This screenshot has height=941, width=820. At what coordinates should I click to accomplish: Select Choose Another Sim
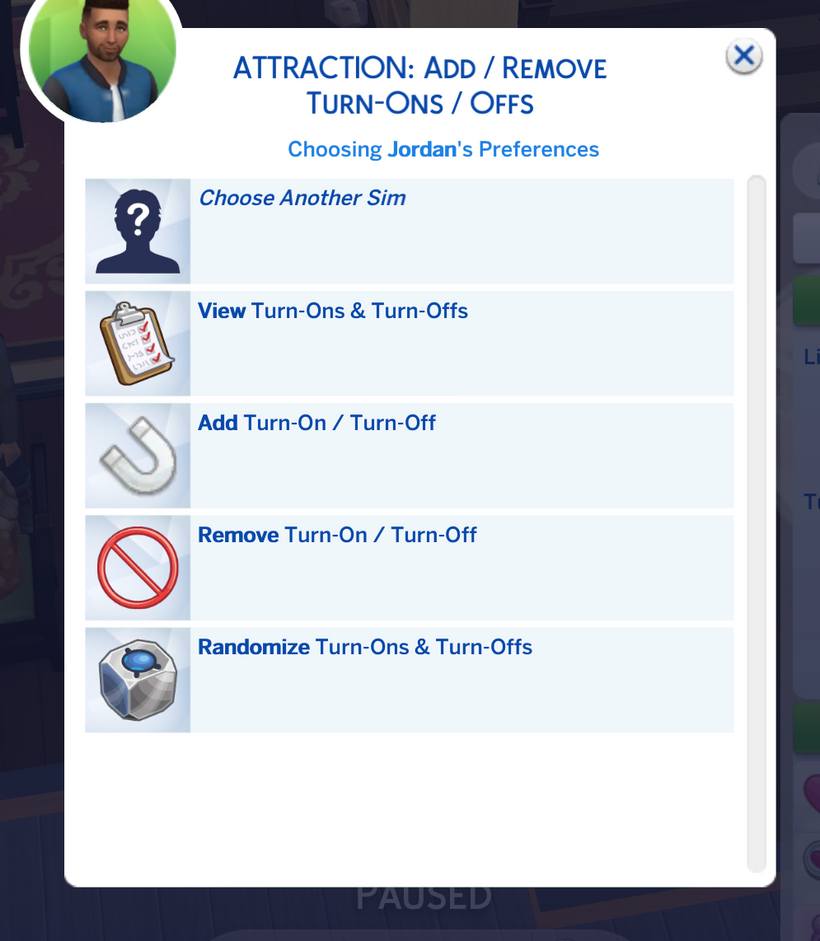409,231
